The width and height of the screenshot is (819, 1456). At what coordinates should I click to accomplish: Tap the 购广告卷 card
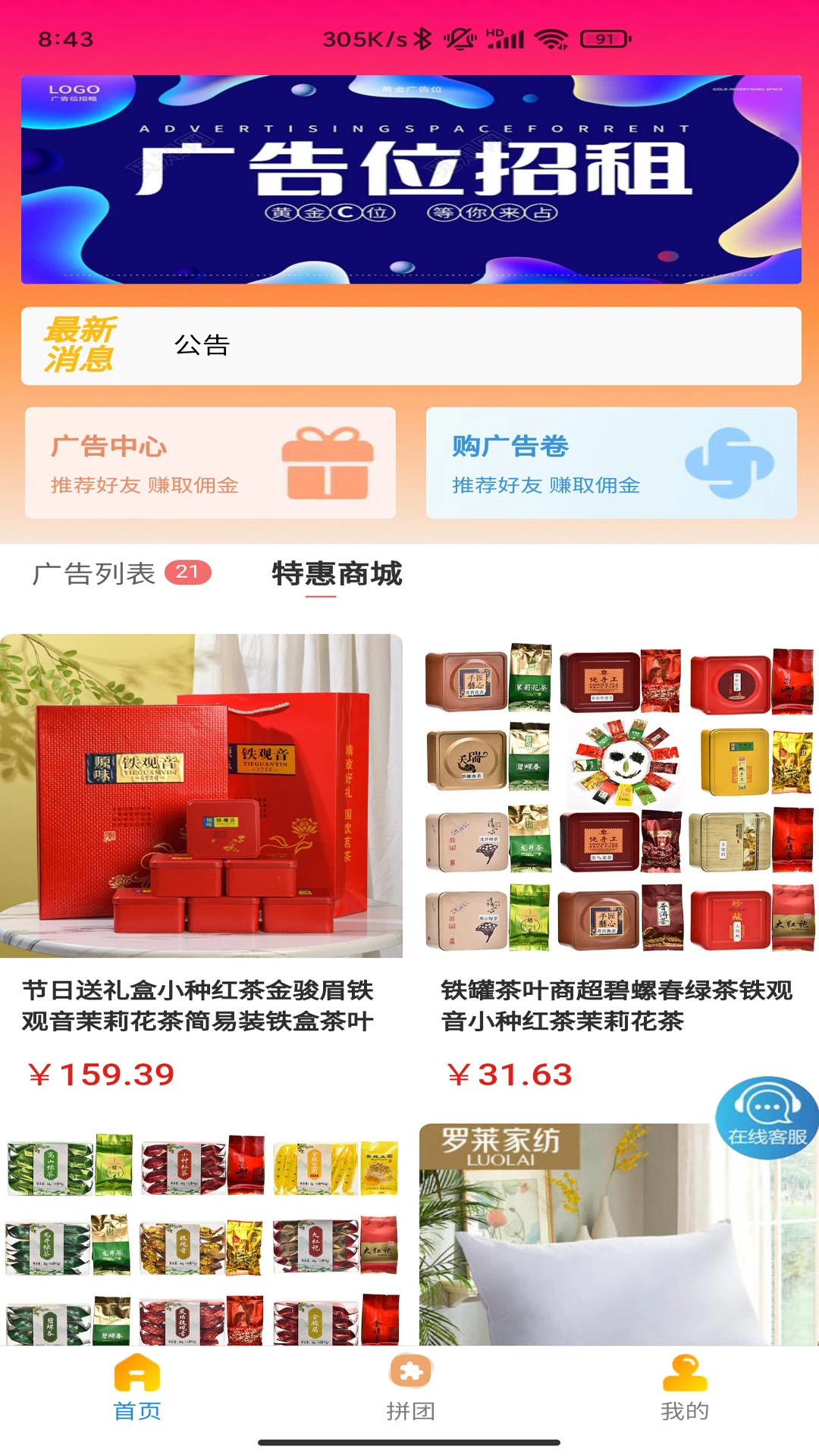(x=610, y=464)
